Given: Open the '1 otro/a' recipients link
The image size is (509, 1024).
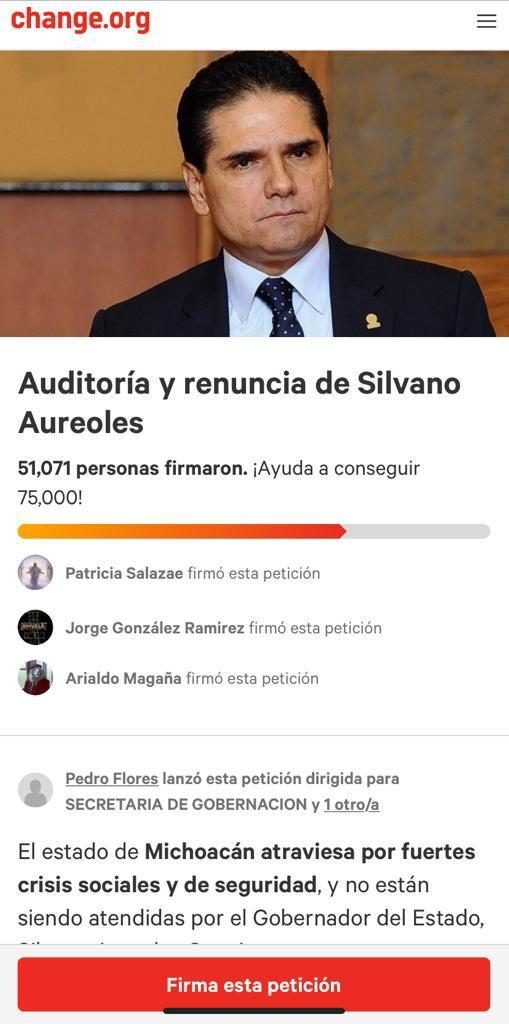Looking at the screenshot, I should coord(351,805).
